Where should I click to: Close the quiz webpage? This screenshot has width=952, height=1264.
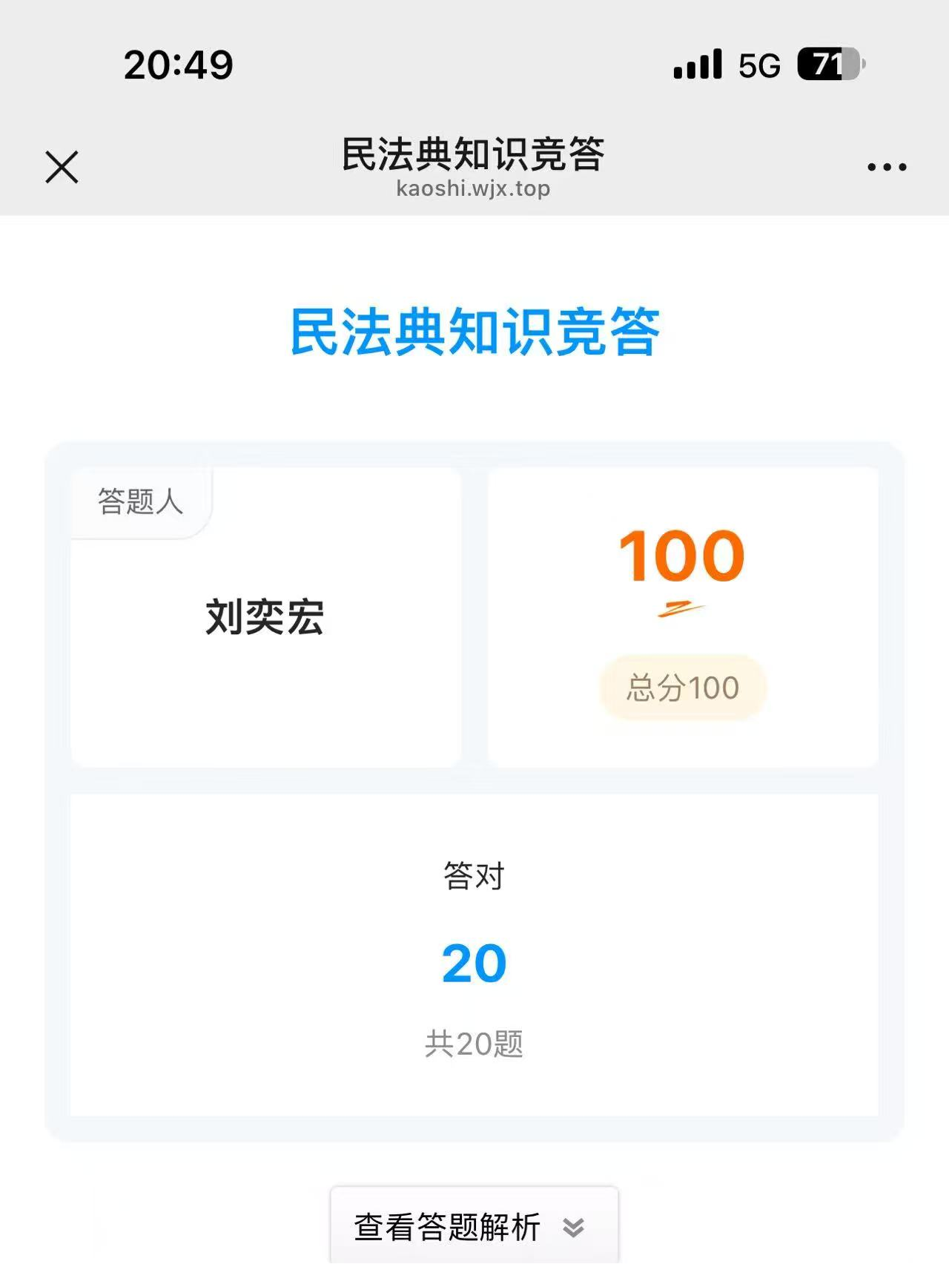(62, 167)
